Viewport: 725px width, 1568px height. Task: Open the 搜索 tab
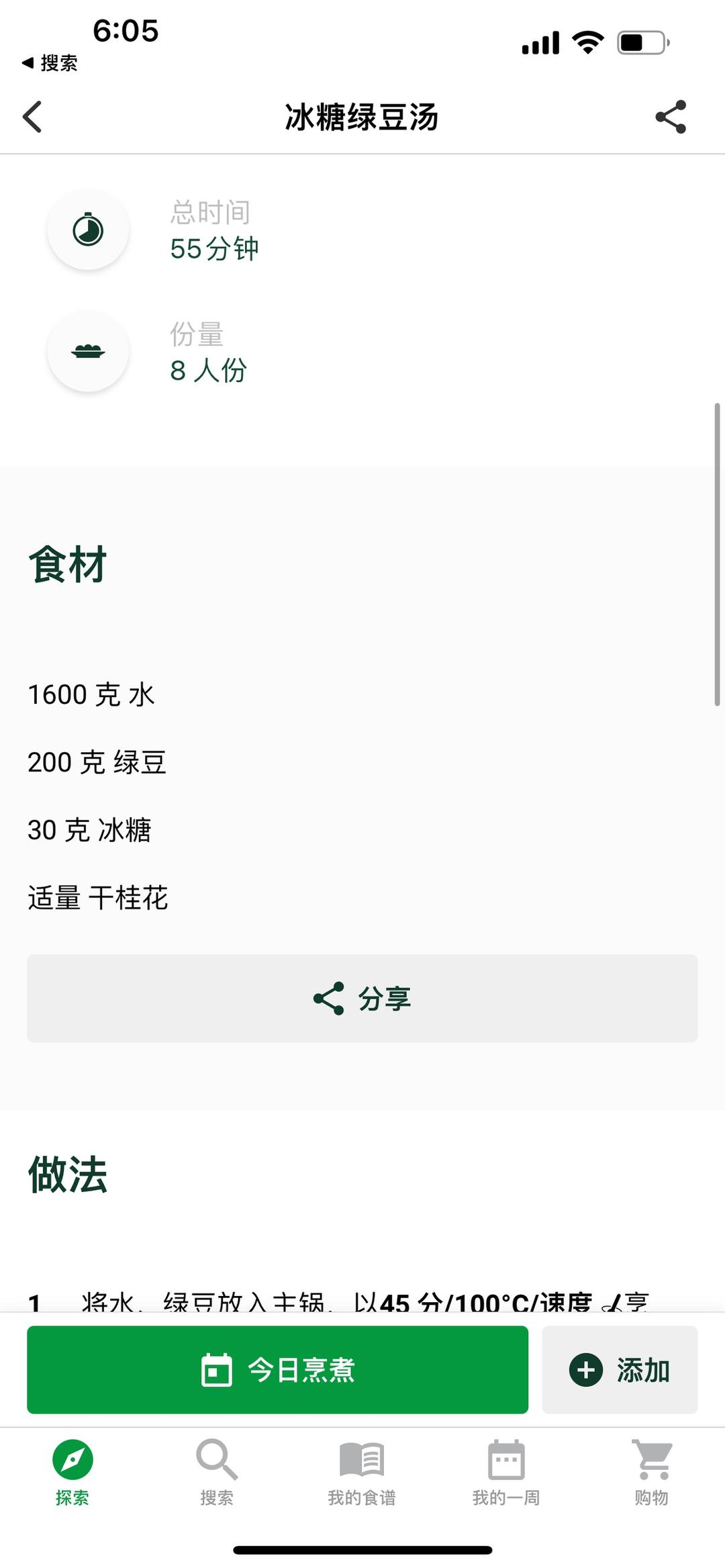point(217,1472)
